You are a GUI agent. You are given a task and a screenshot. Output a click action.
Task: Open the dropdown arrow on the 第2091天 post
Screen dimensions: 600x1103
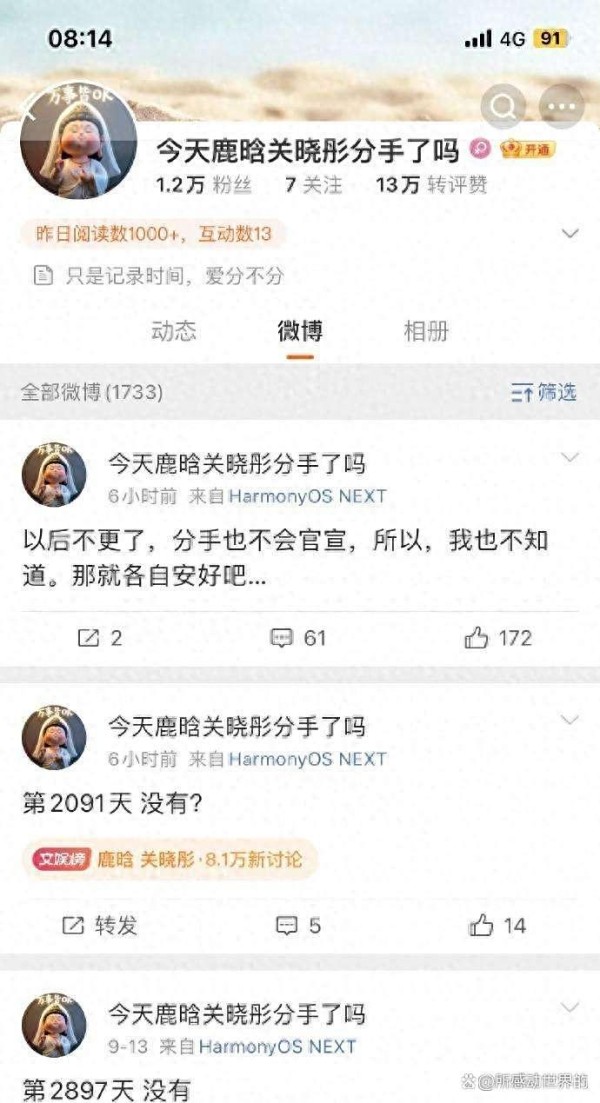570,720
